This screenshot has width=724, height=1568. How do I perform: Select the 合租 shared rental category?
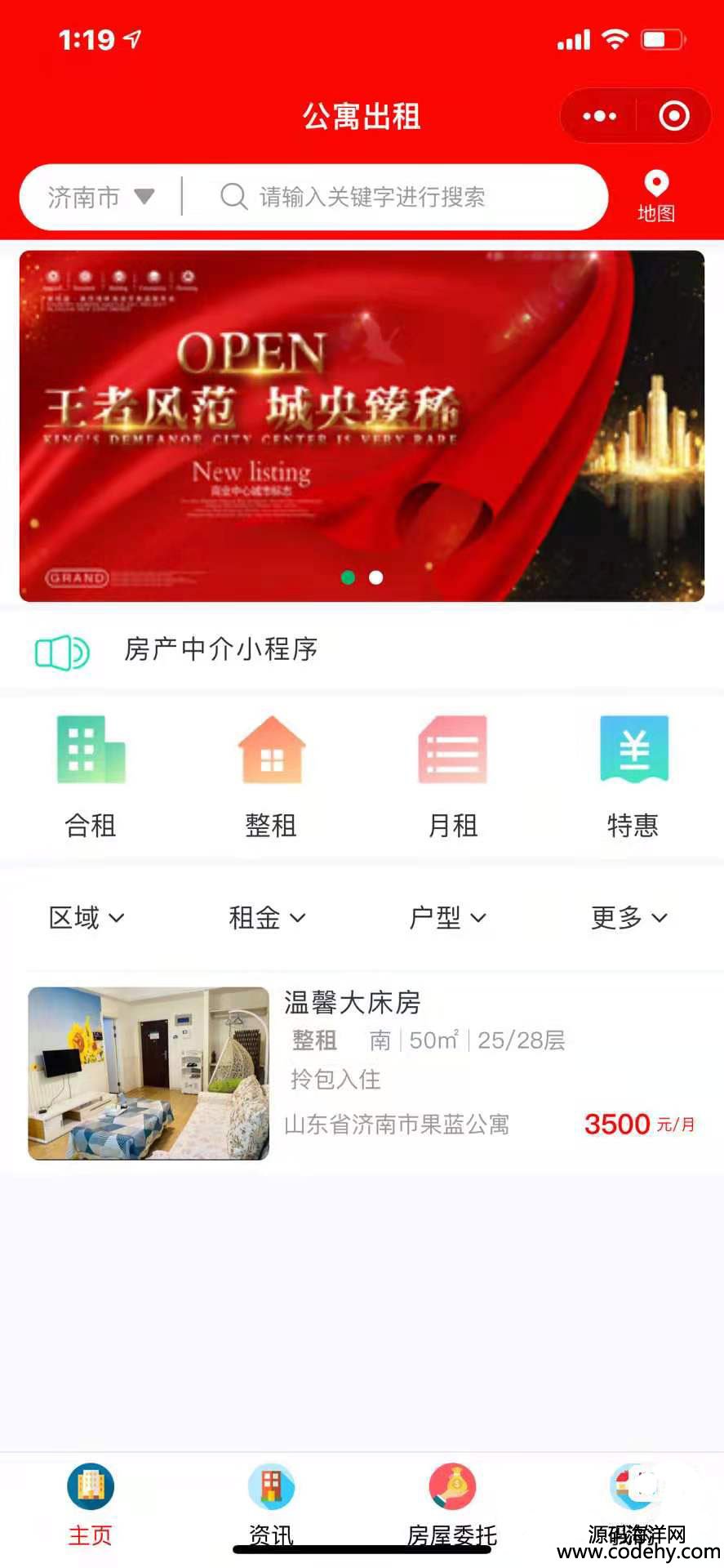(x=91, y=776)
